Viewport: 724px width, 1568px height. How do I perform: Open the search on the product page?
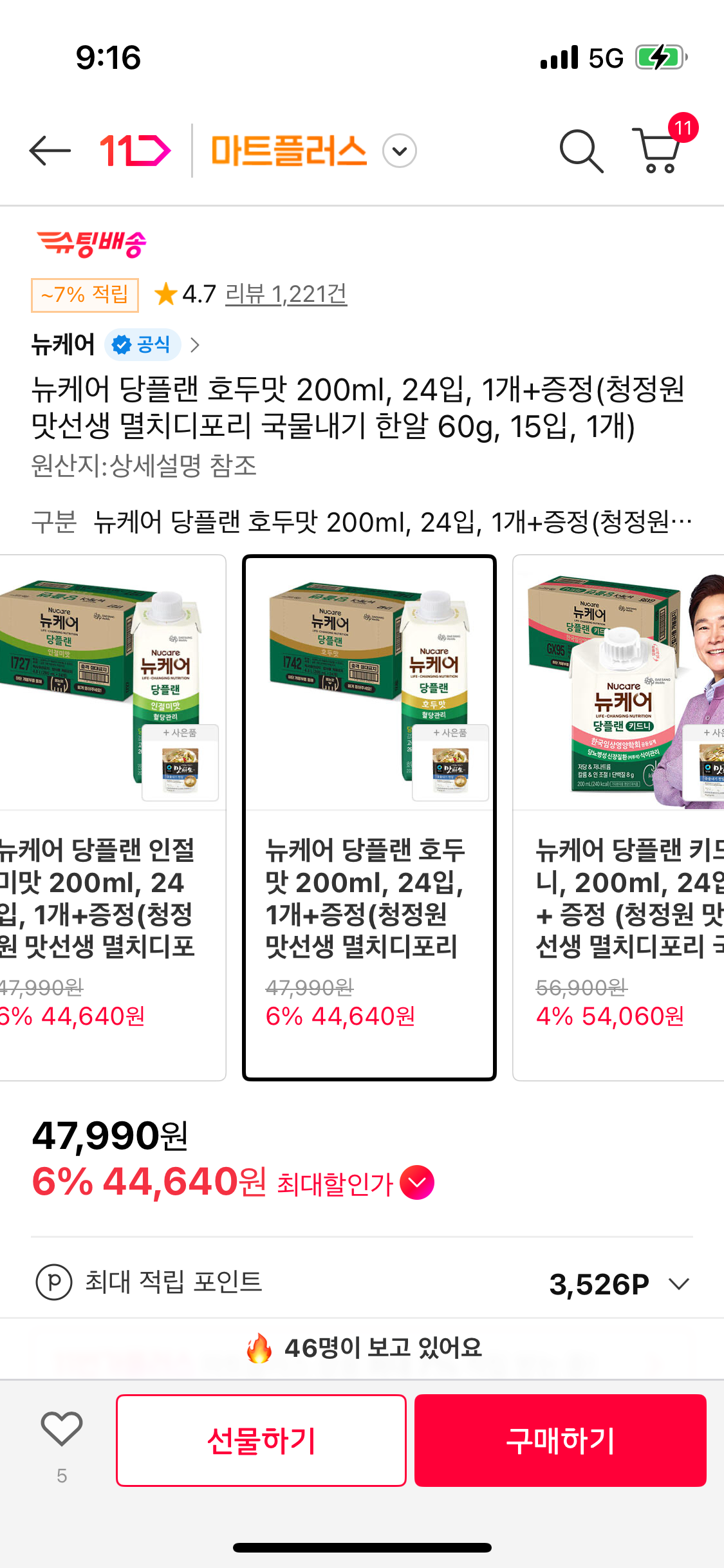click(582, 151)
